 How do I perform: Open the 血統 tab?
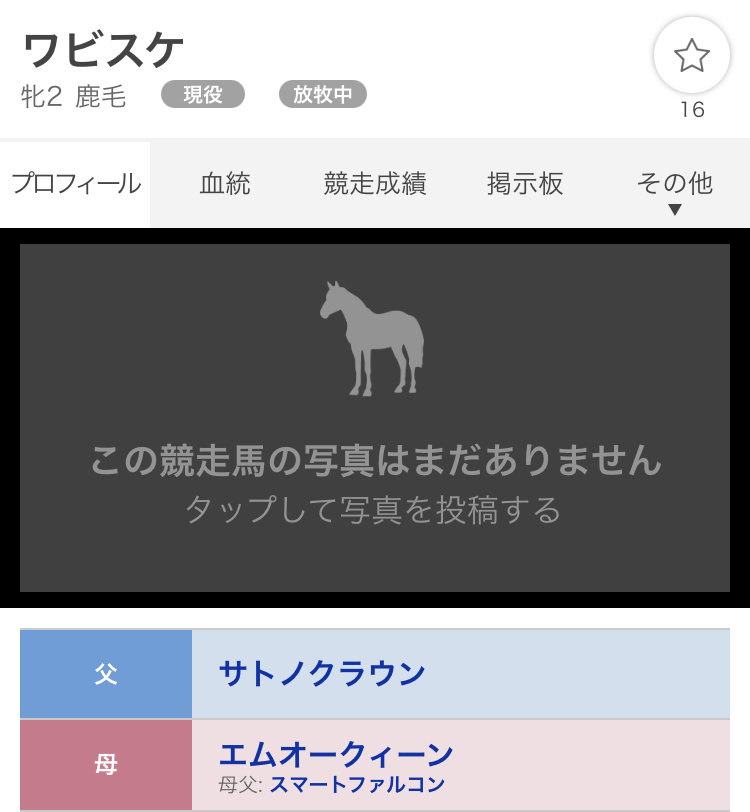[225, 184]
